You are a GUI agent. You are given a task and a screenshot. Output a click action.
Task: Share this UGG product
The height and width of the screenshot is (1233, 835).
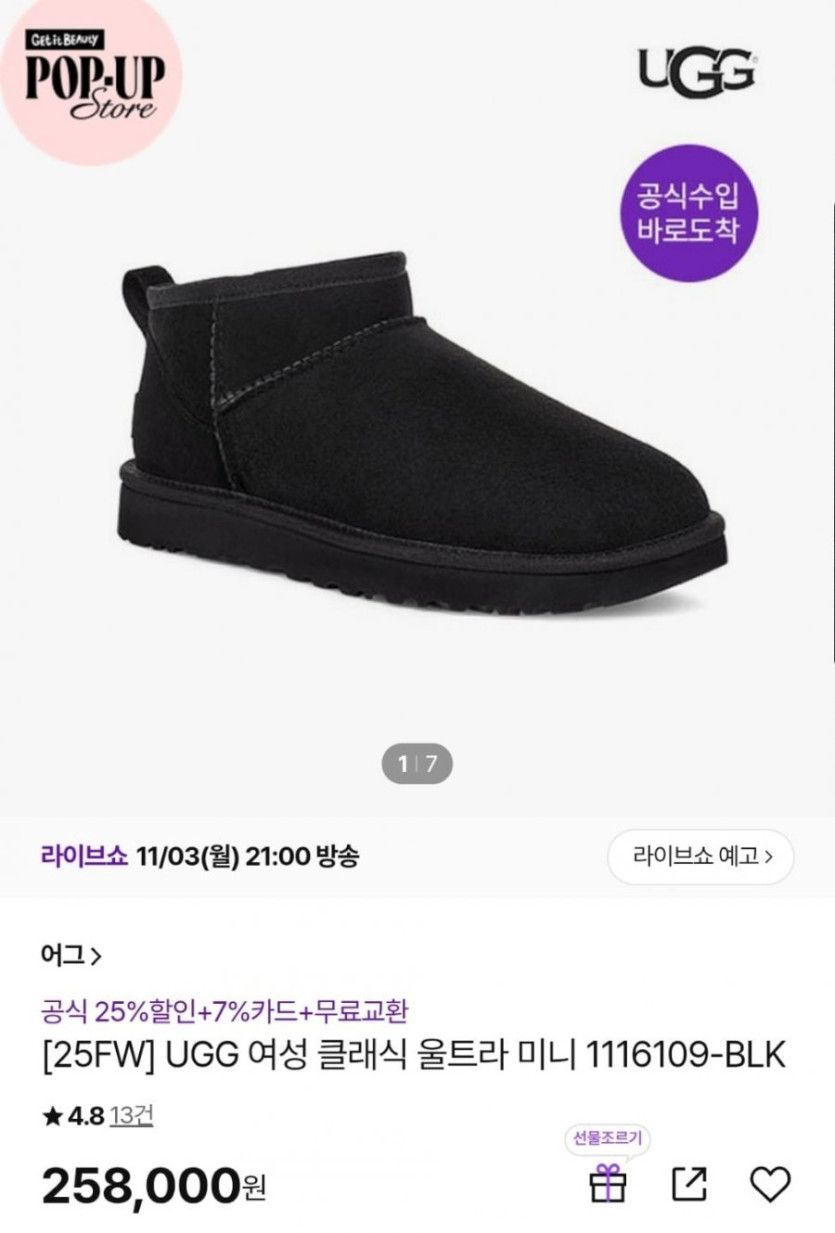tap(689, 1184)
